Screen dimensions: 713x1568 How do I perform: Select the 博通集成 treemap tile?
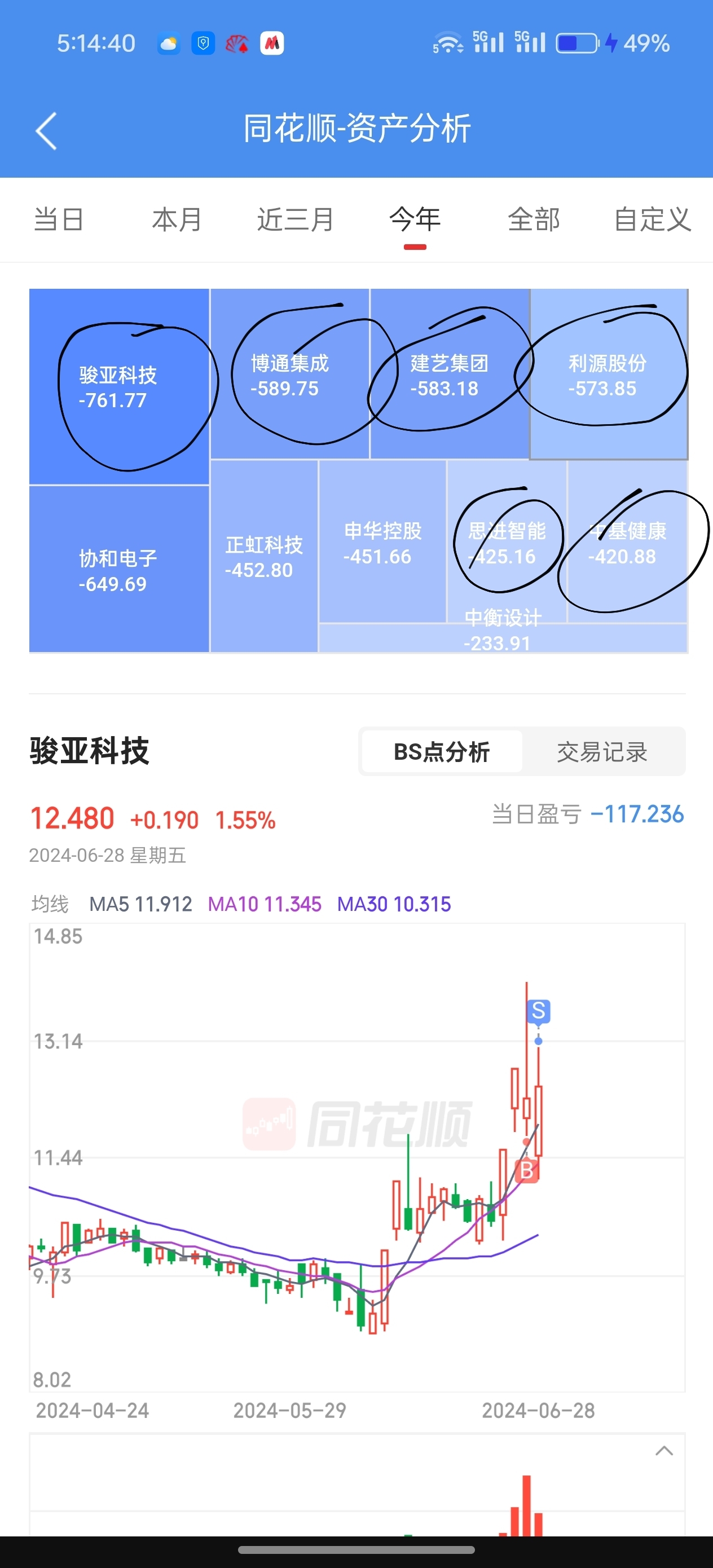coord(290,374)
